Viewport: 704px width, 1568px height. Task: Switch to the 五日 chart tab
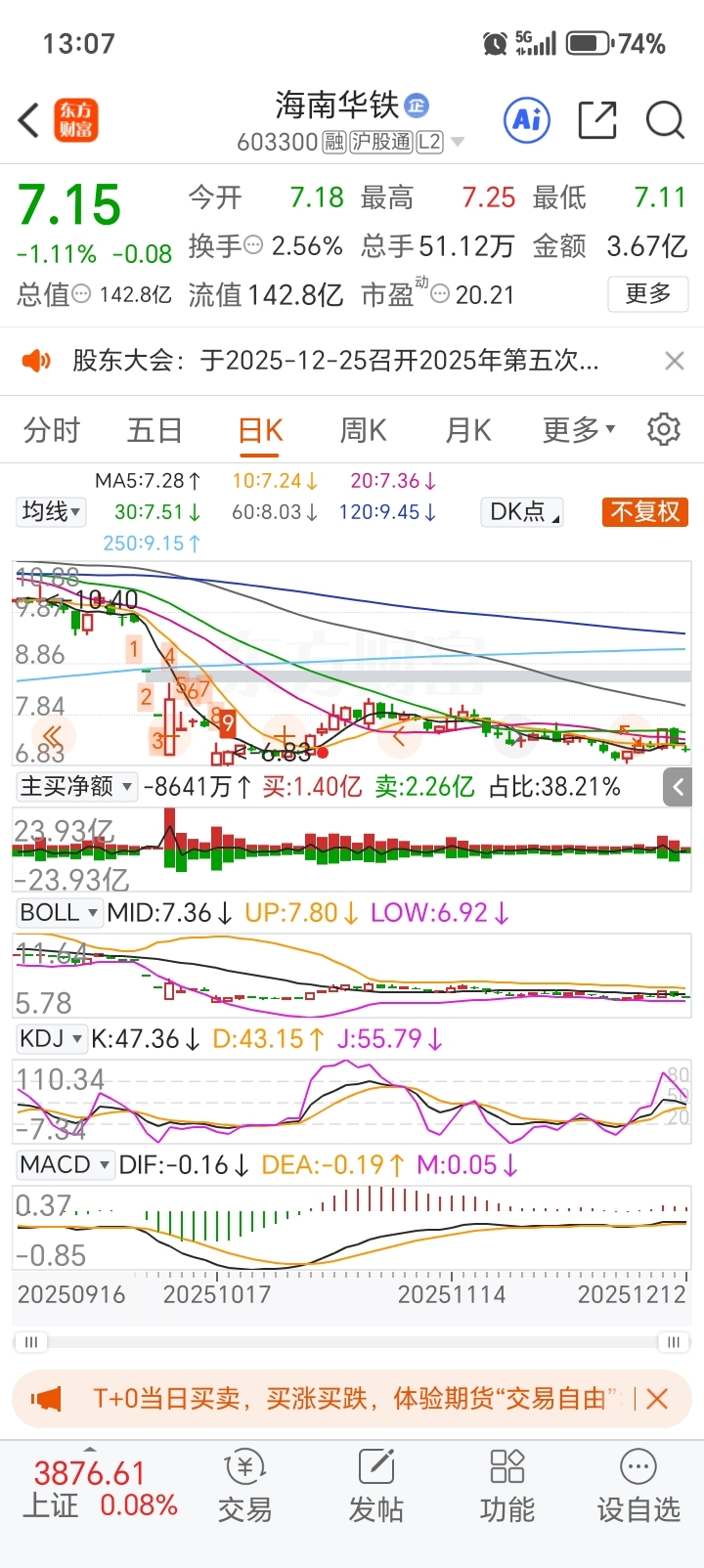click(x=154, y=430)
